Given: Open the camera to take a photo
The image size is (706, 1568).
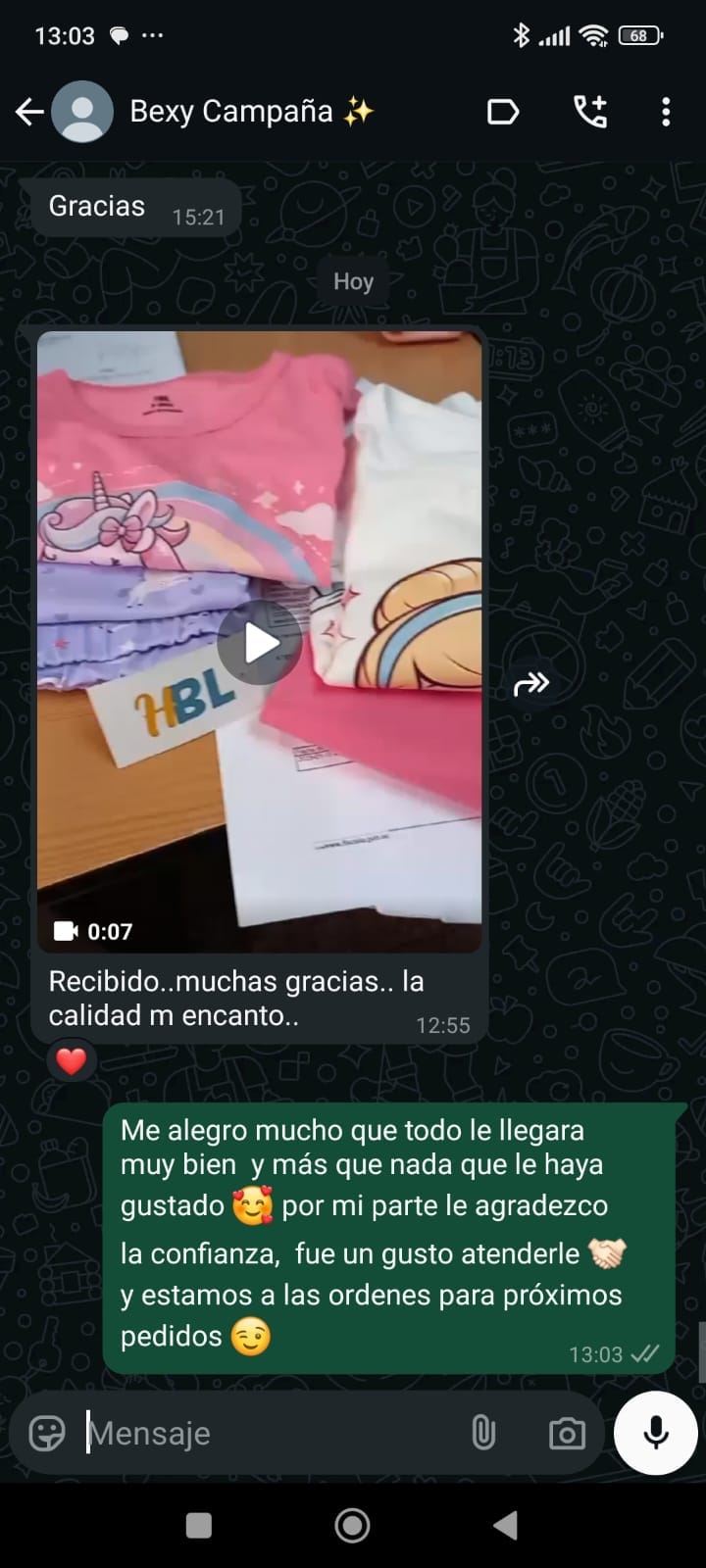Looking at the screenshot, I should (567, 1434).
